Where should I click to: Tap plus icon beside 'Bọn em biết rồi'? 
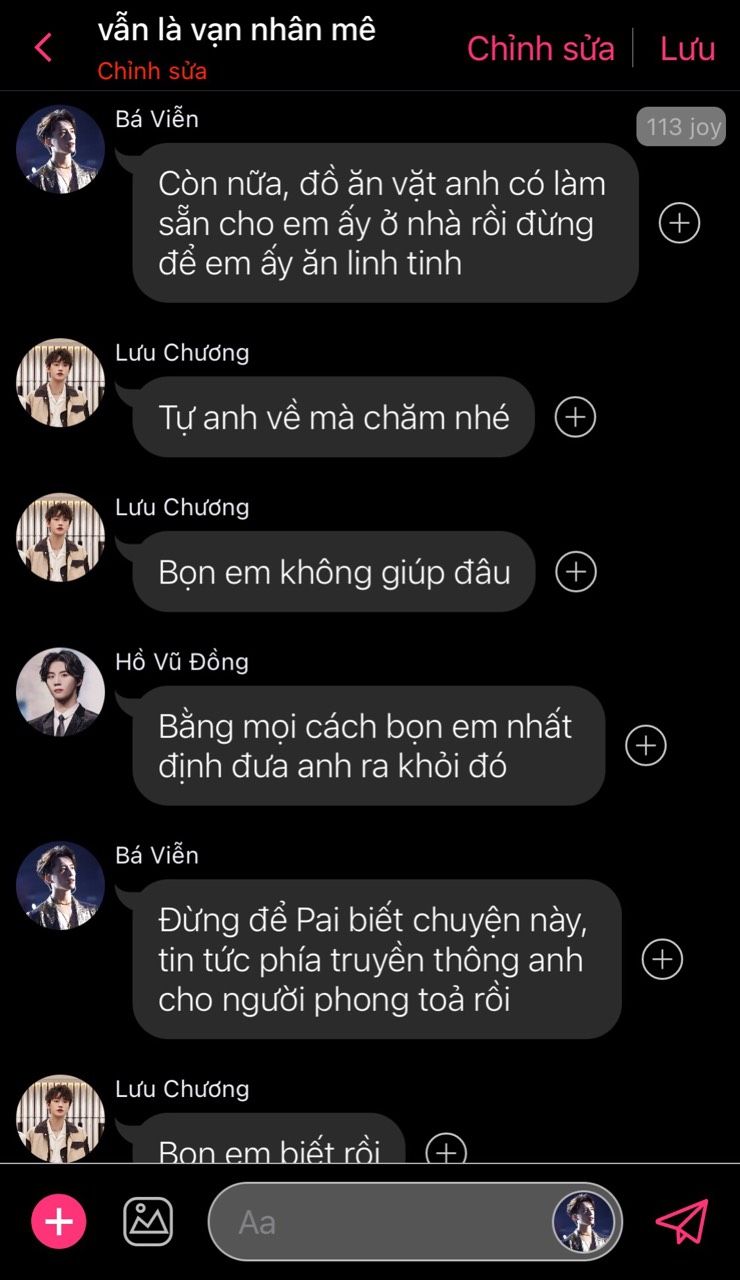(446, 1150)
